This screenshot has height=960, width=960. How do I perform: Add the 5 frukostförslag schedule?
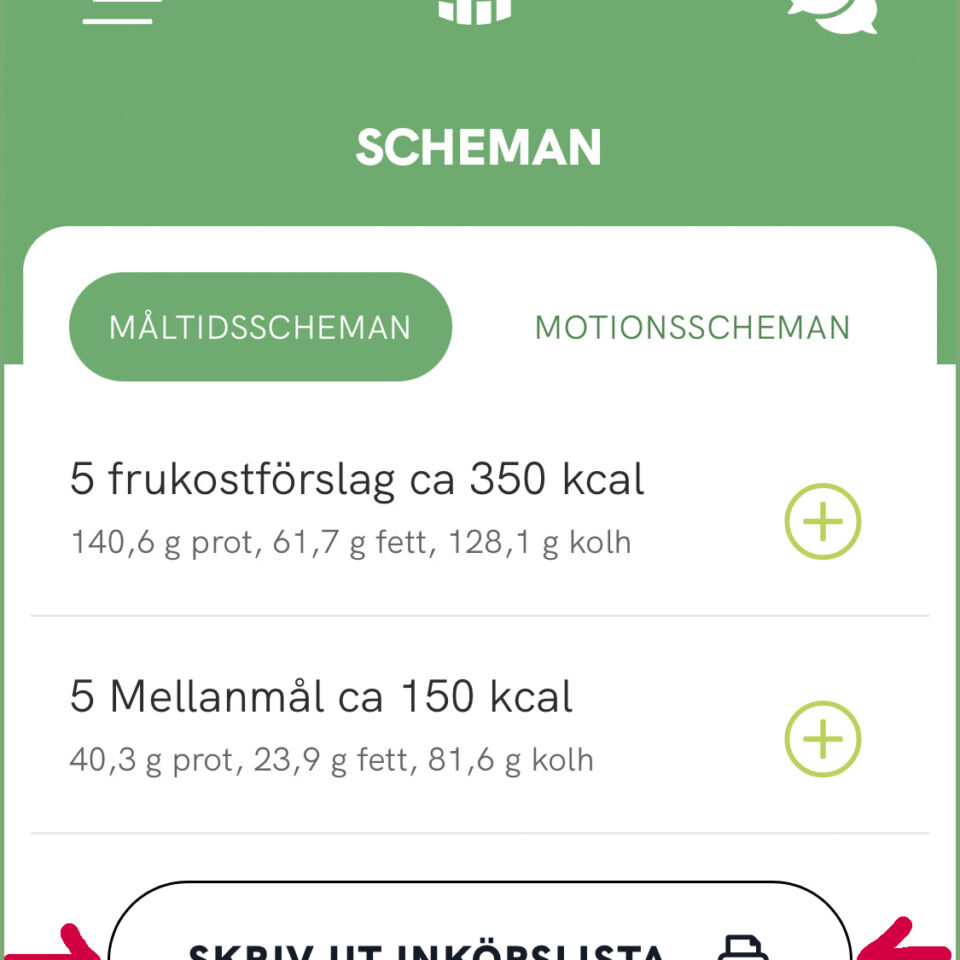pos(822,521)
